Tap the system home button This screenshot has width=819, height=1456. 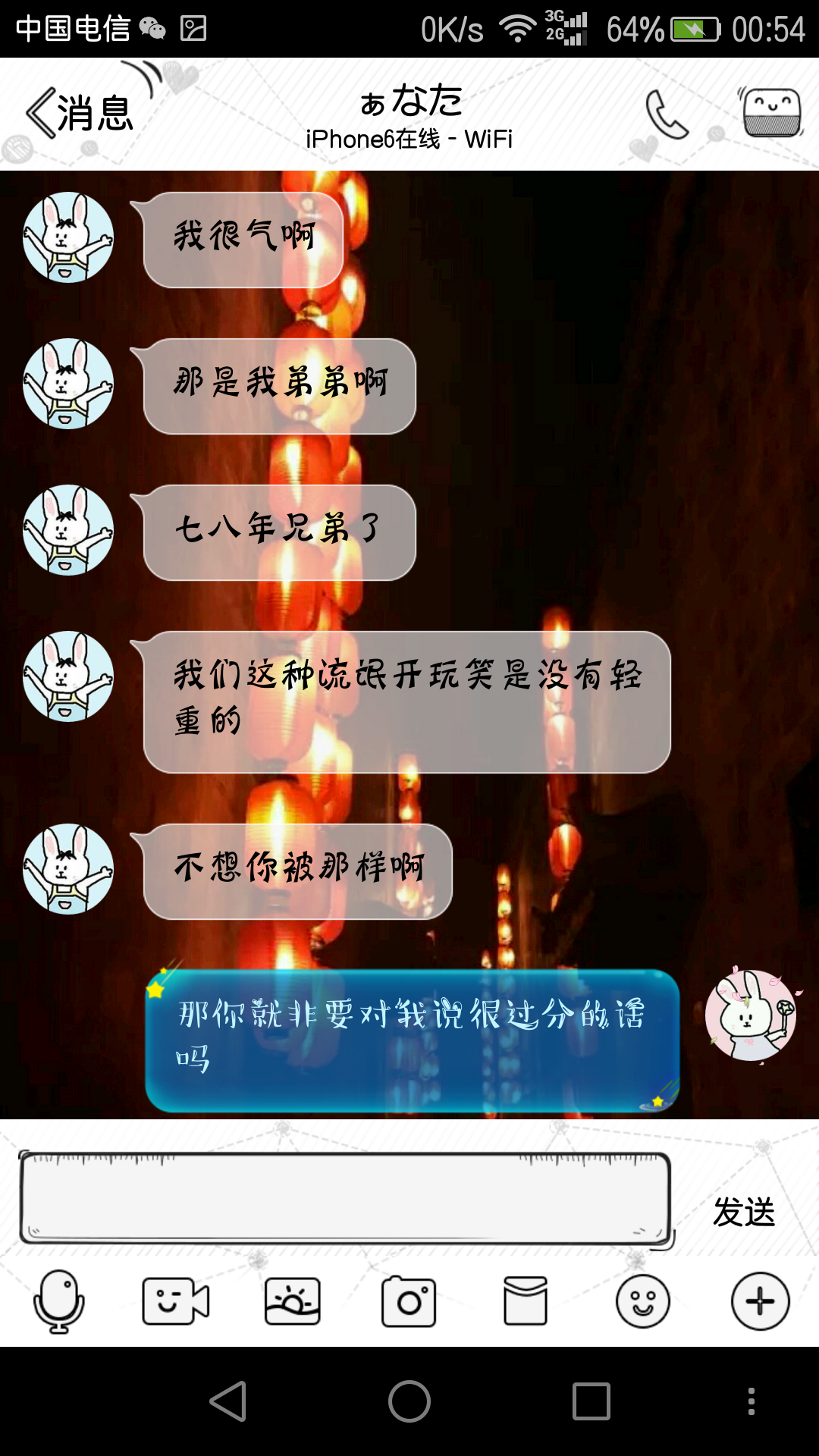(409, 1401)
